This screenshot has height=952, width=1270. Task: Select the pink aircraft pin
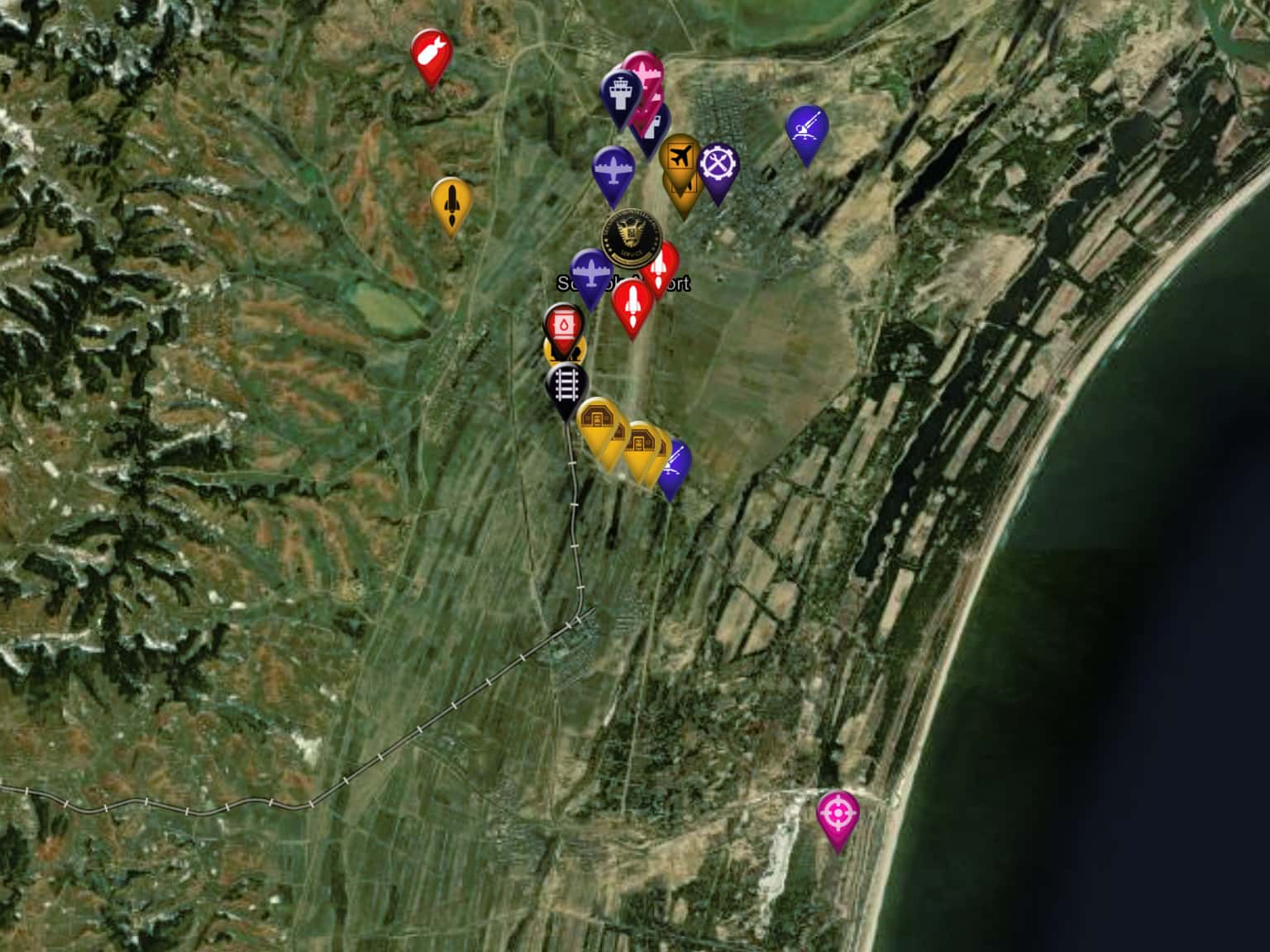coord(646,68)
